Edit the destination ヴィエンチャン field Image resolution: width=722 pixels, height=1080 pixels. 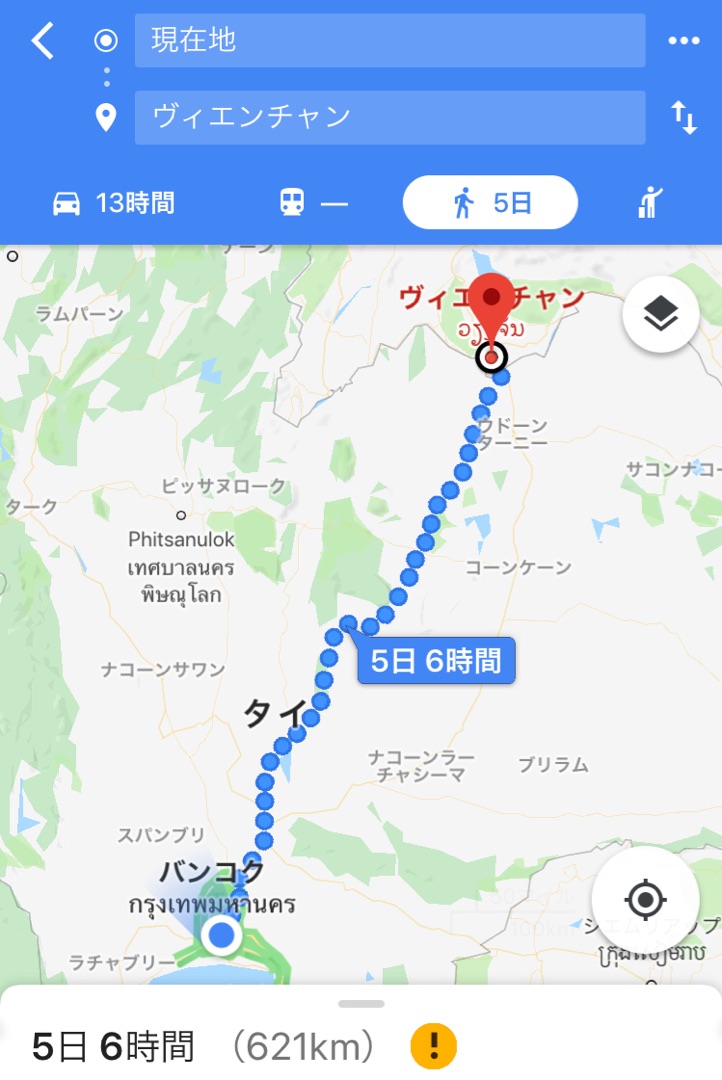coord(390,117)
